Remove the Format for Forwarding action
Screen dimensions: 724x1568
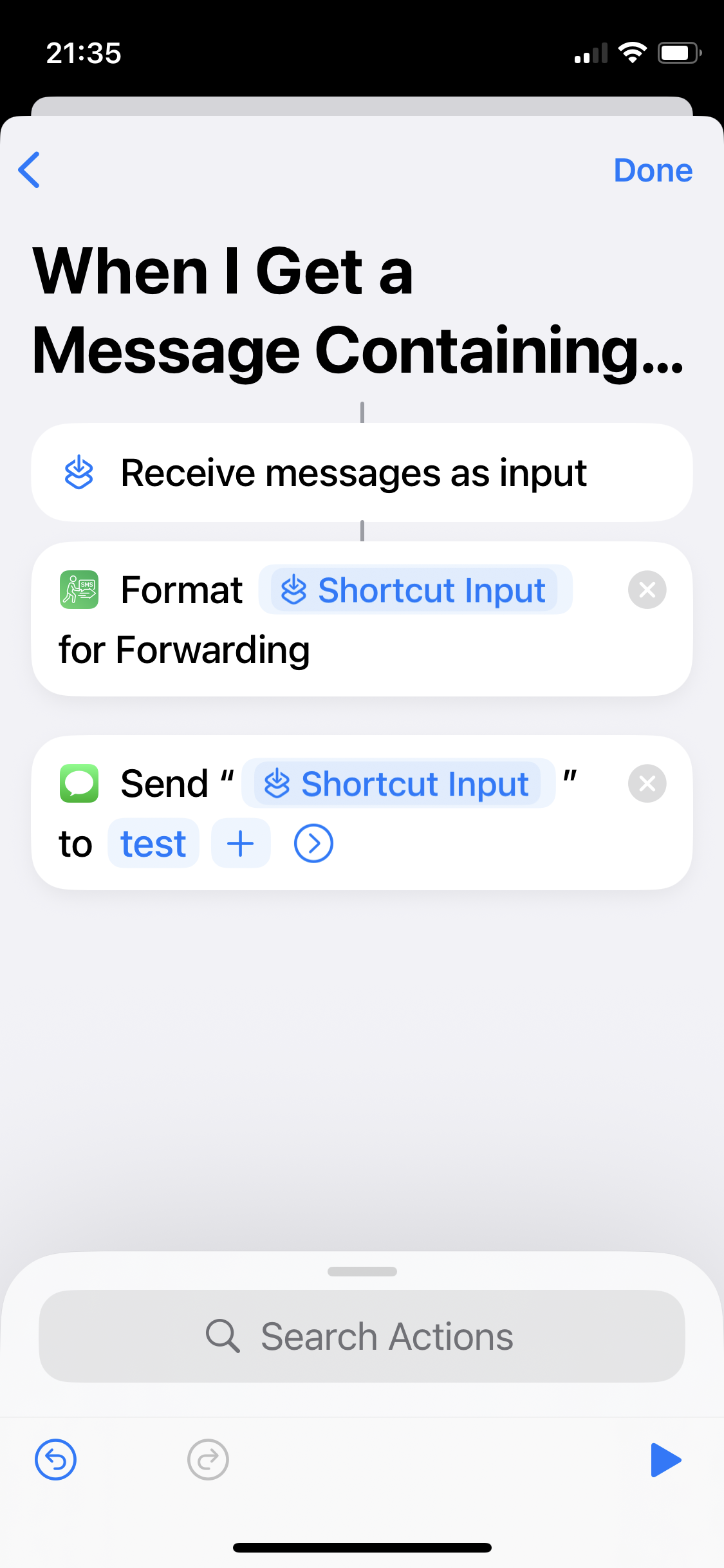click(647, 590)
